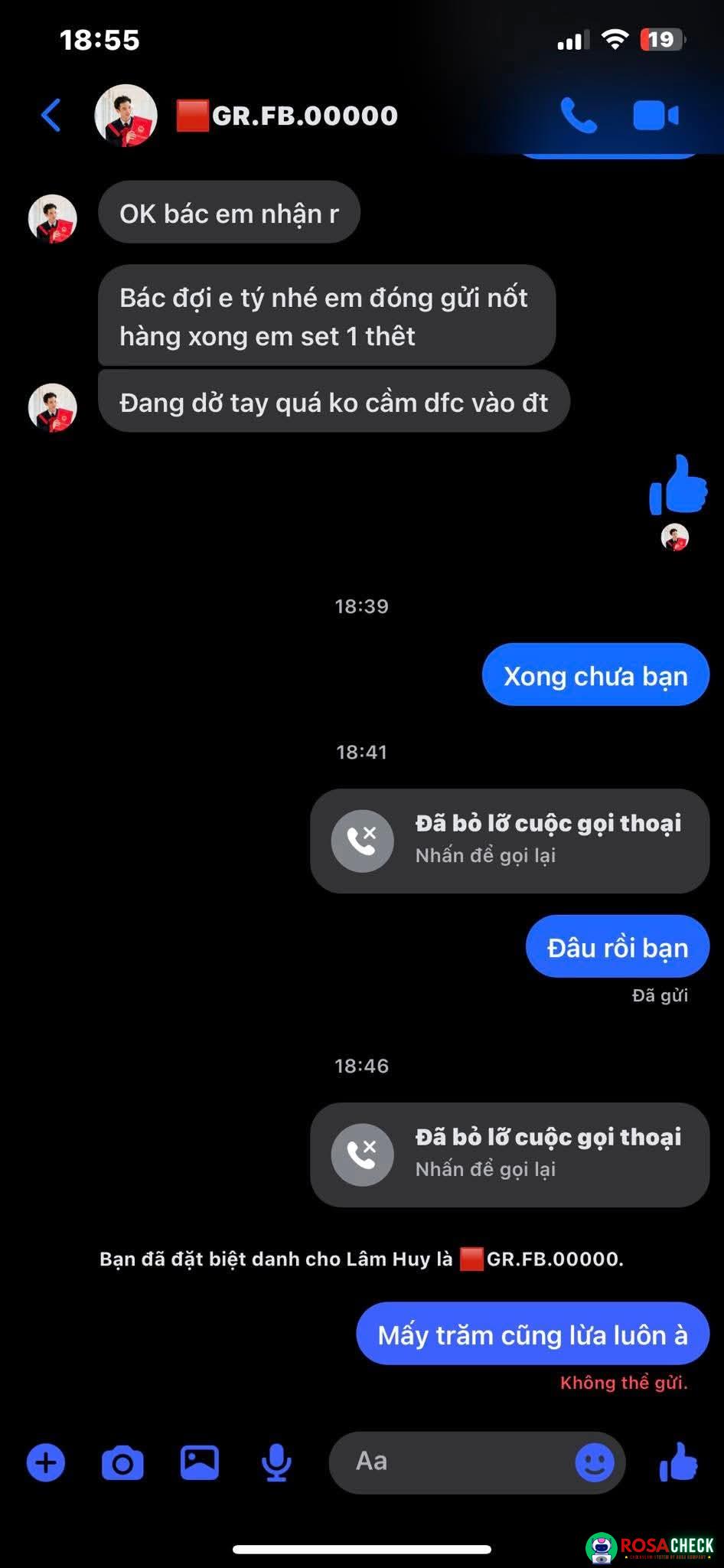Start a voice call with GR.FB.00000
724x1568 pixels.
[x=578, y=116]
